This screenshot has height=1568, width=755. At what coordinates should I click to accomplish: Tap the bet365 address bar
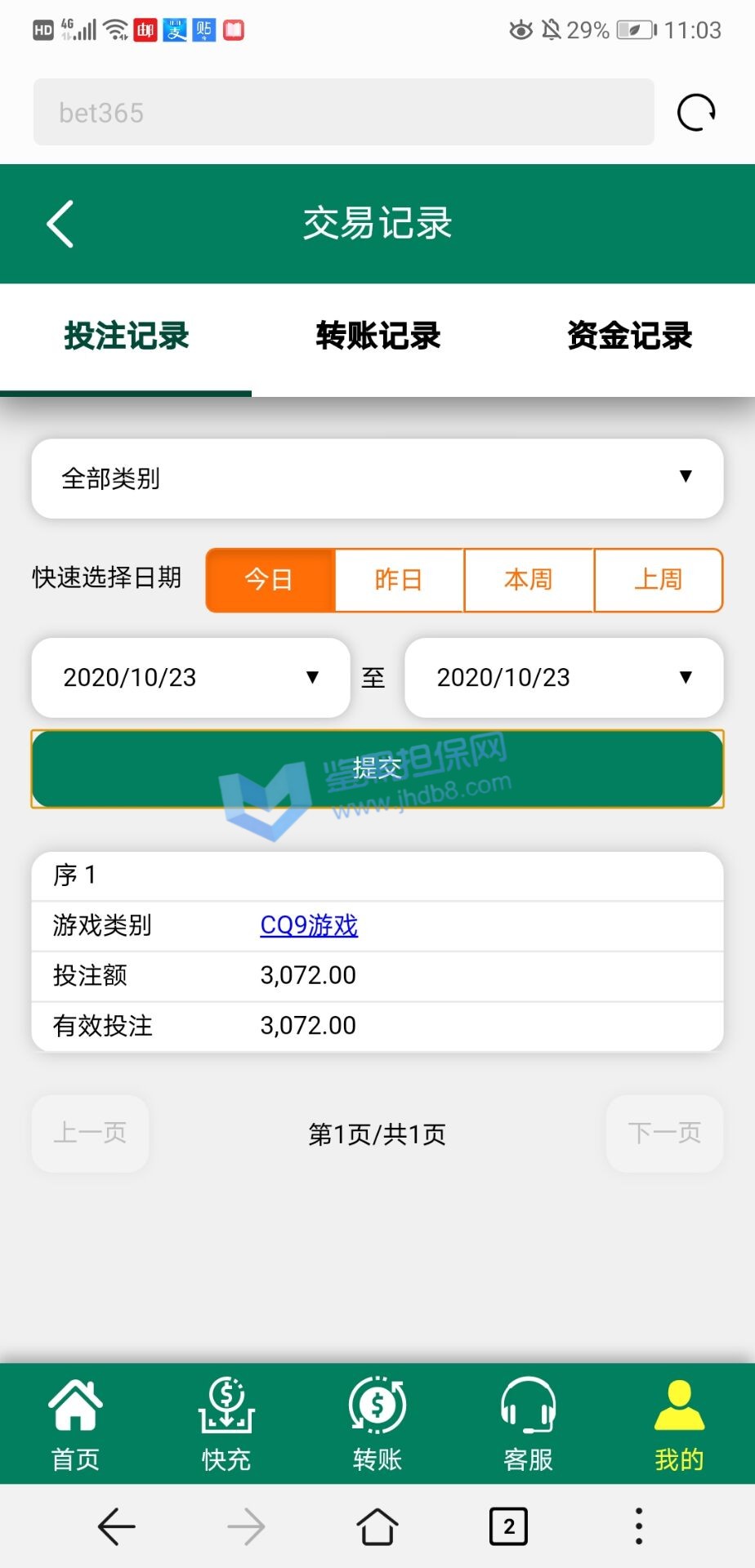point(343,113)
